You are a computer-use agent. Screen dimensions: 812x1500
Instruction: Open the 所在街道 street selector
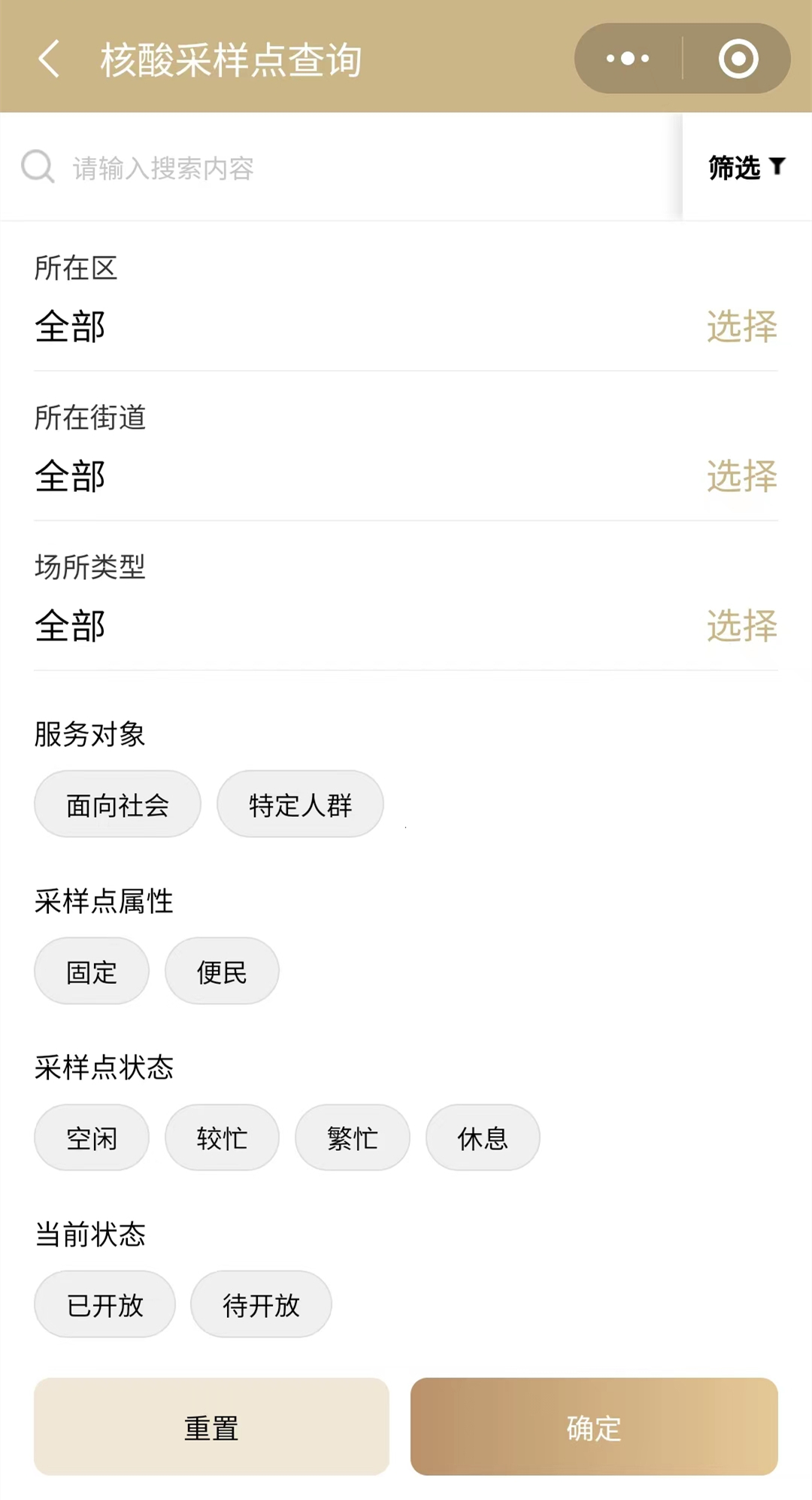[742, 475]
